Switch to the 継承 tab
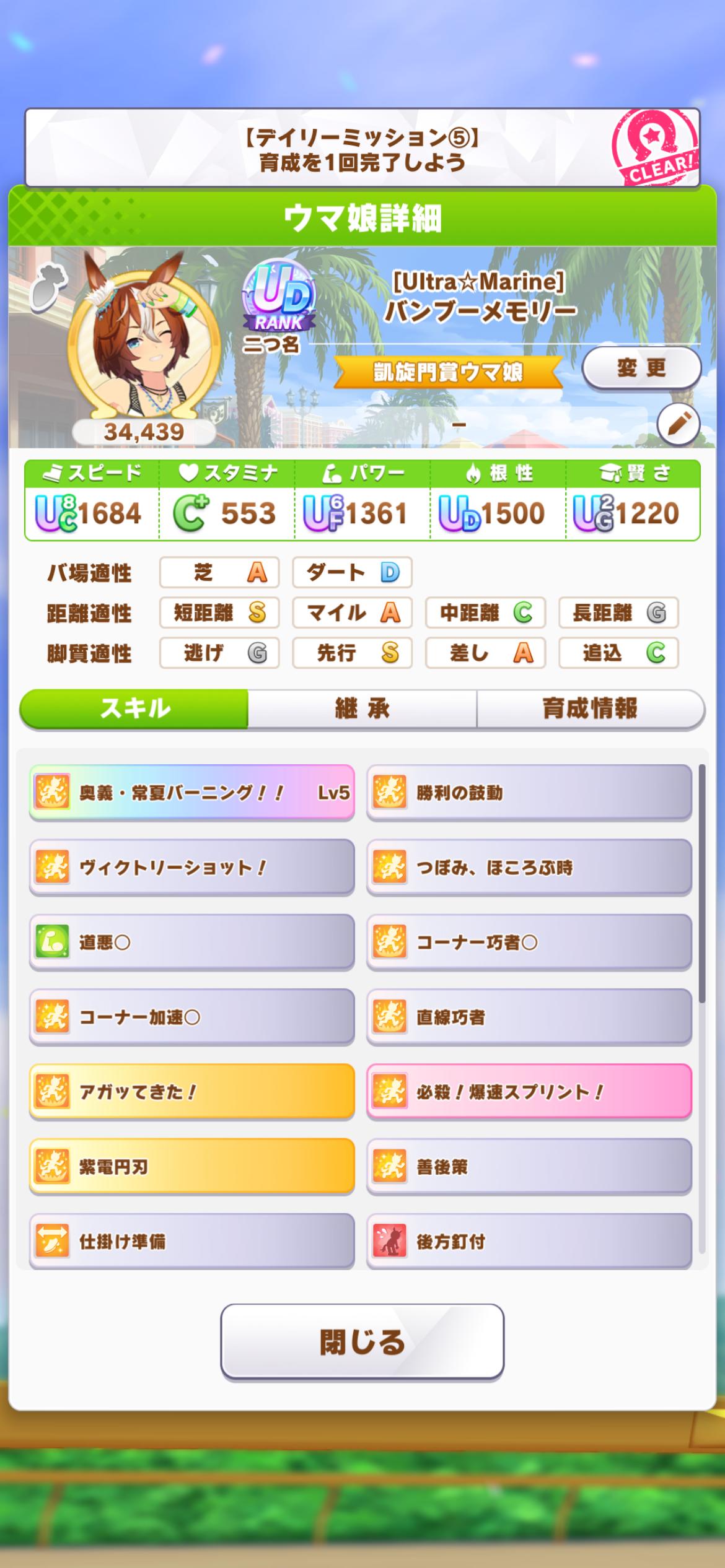The width and height of the screenshot is (725, 1568). coord(362,708)
